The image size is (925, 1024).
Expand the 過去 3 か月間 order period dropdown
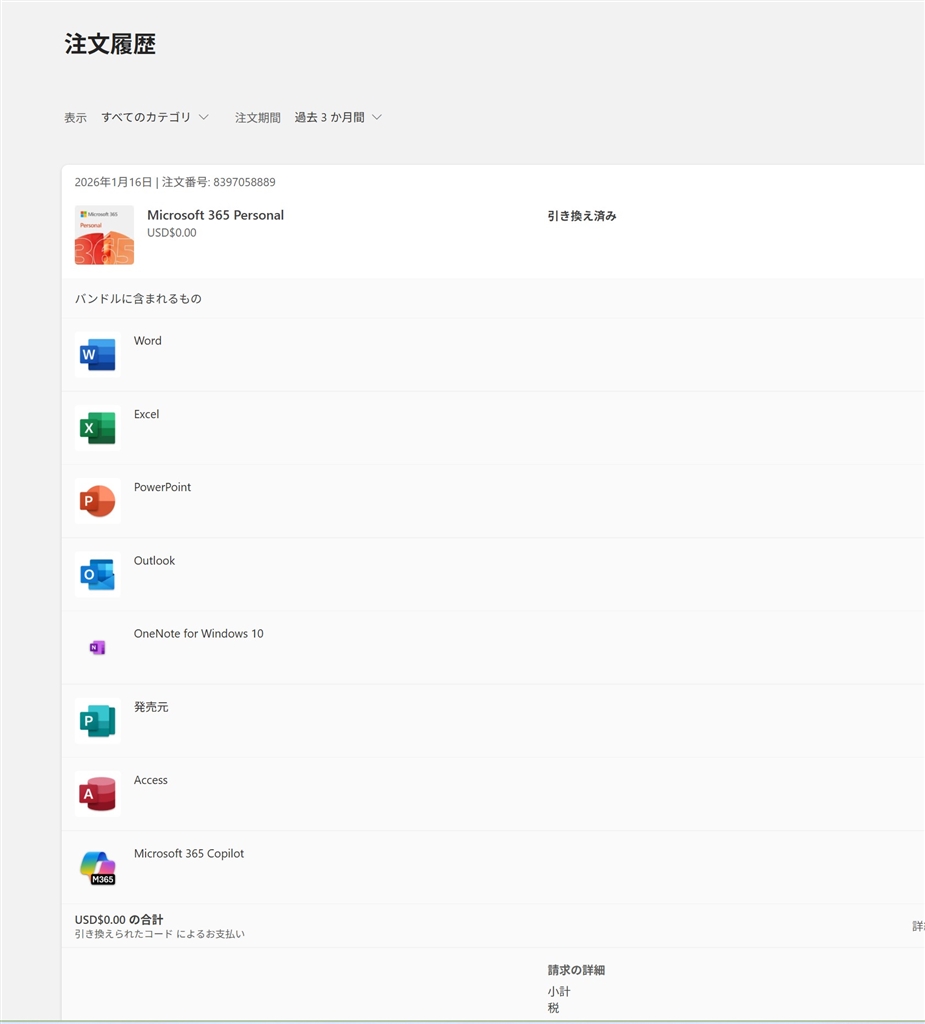pyautogui.click(x=338, y=117)
